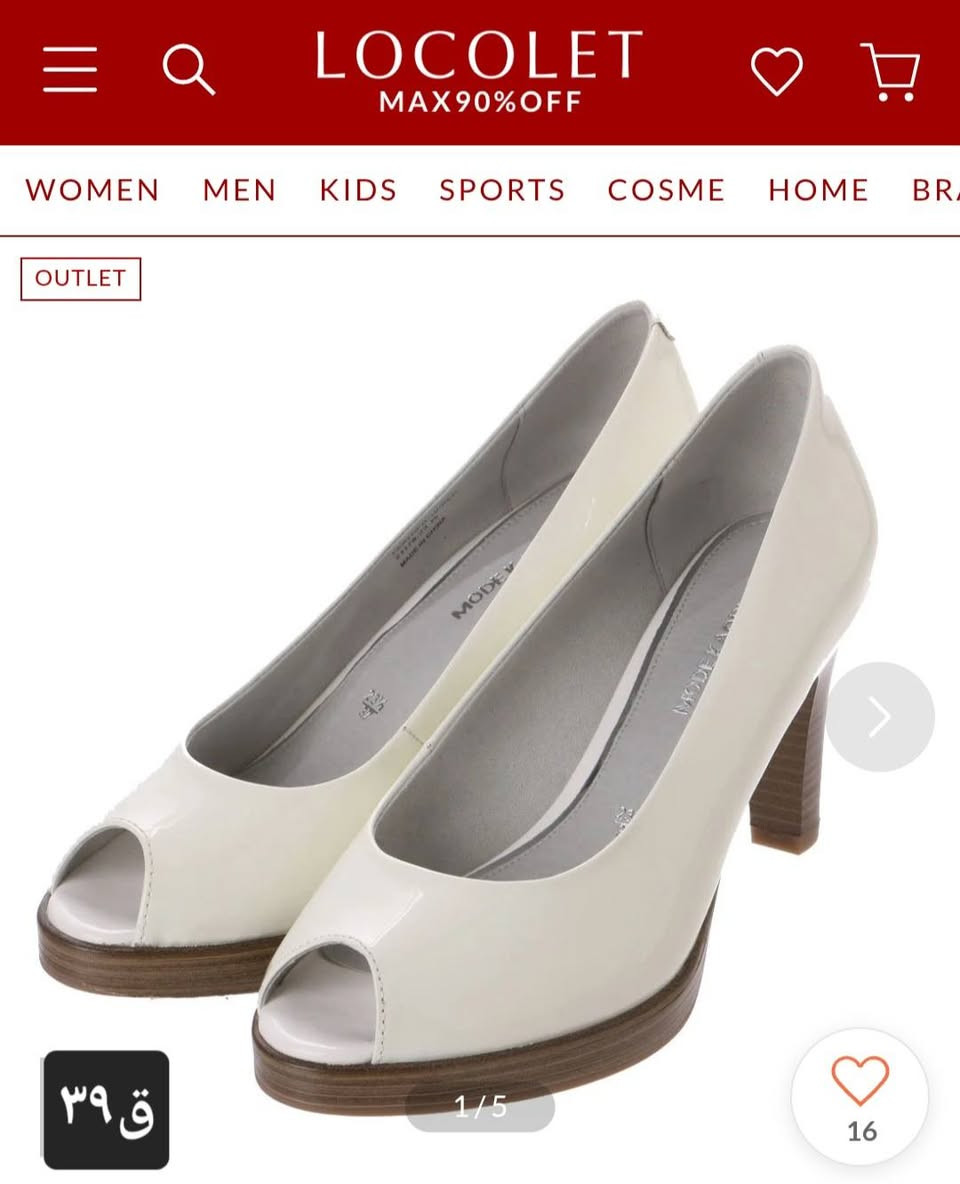Show the next product photo
The width and height of the screenshot is (960, 1184).
[x=880, y=716]
